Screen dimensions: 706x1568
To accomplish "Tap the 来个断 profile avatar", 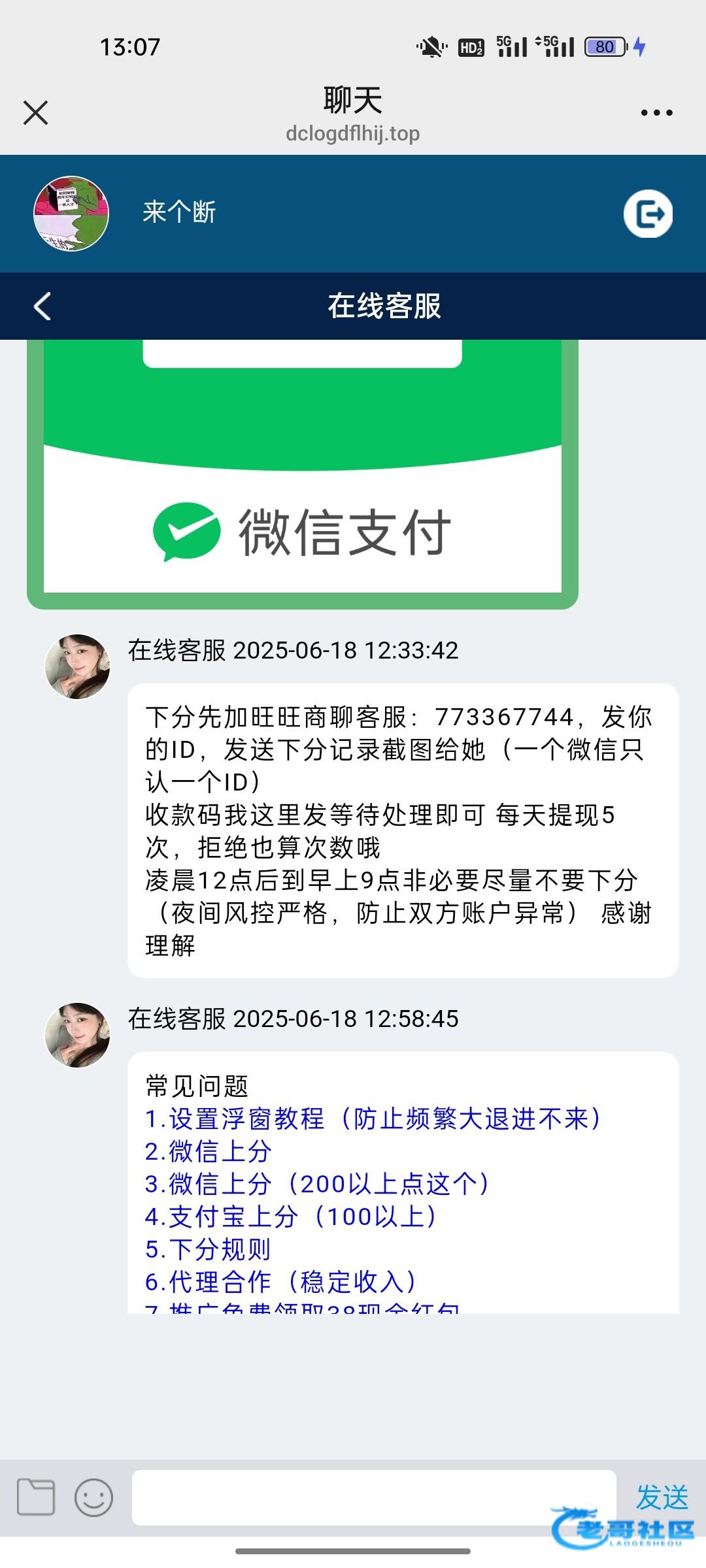I will 71,214.
